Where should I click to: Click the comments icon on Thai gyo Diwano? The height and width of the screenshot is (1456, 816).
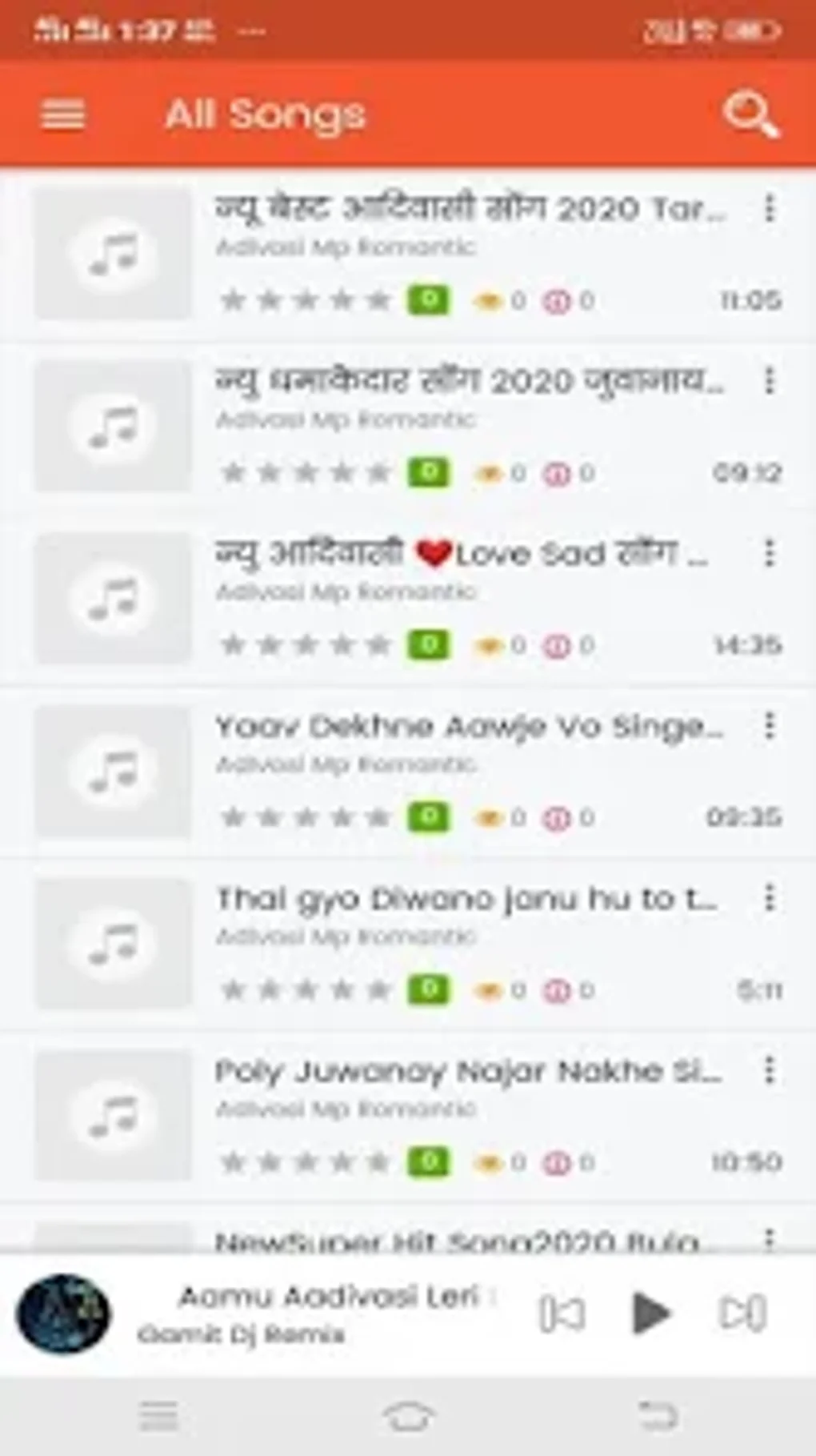point(558,989)
